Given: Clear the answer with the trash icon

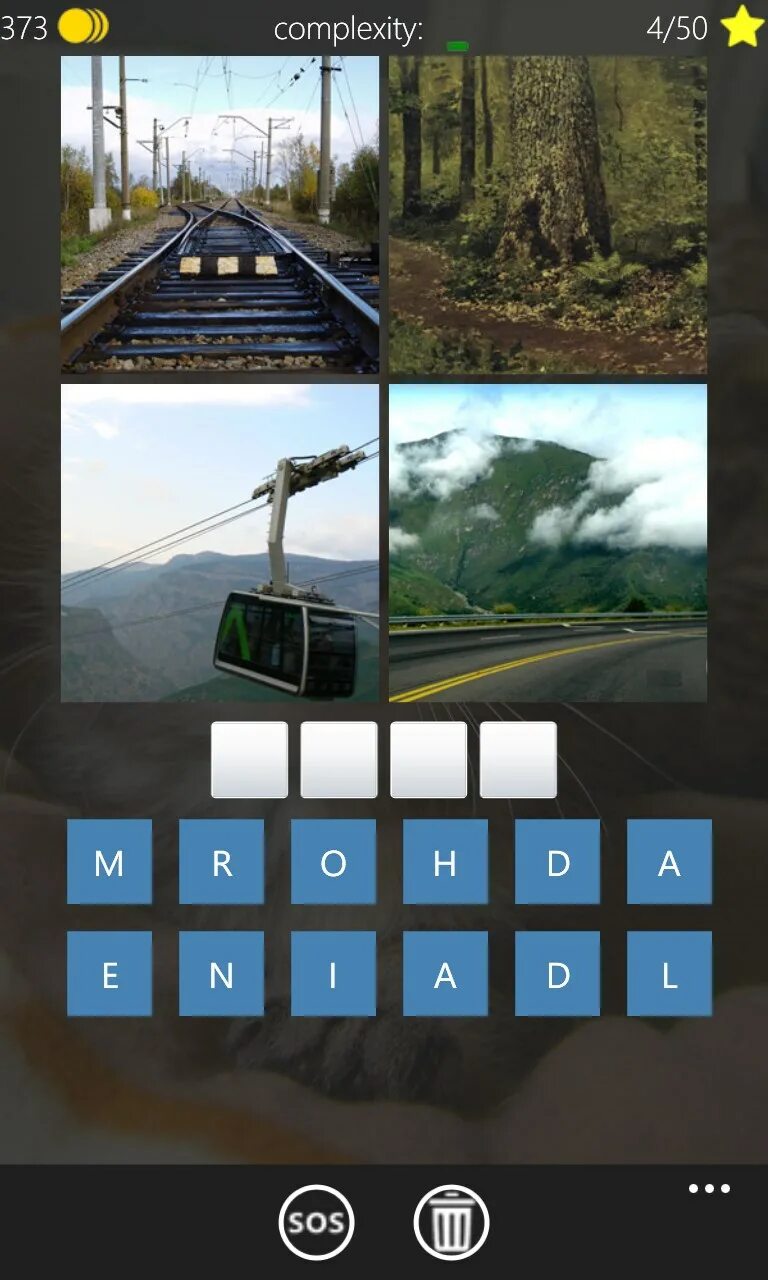Looking at the screenshot, I should pos(451,1222).
